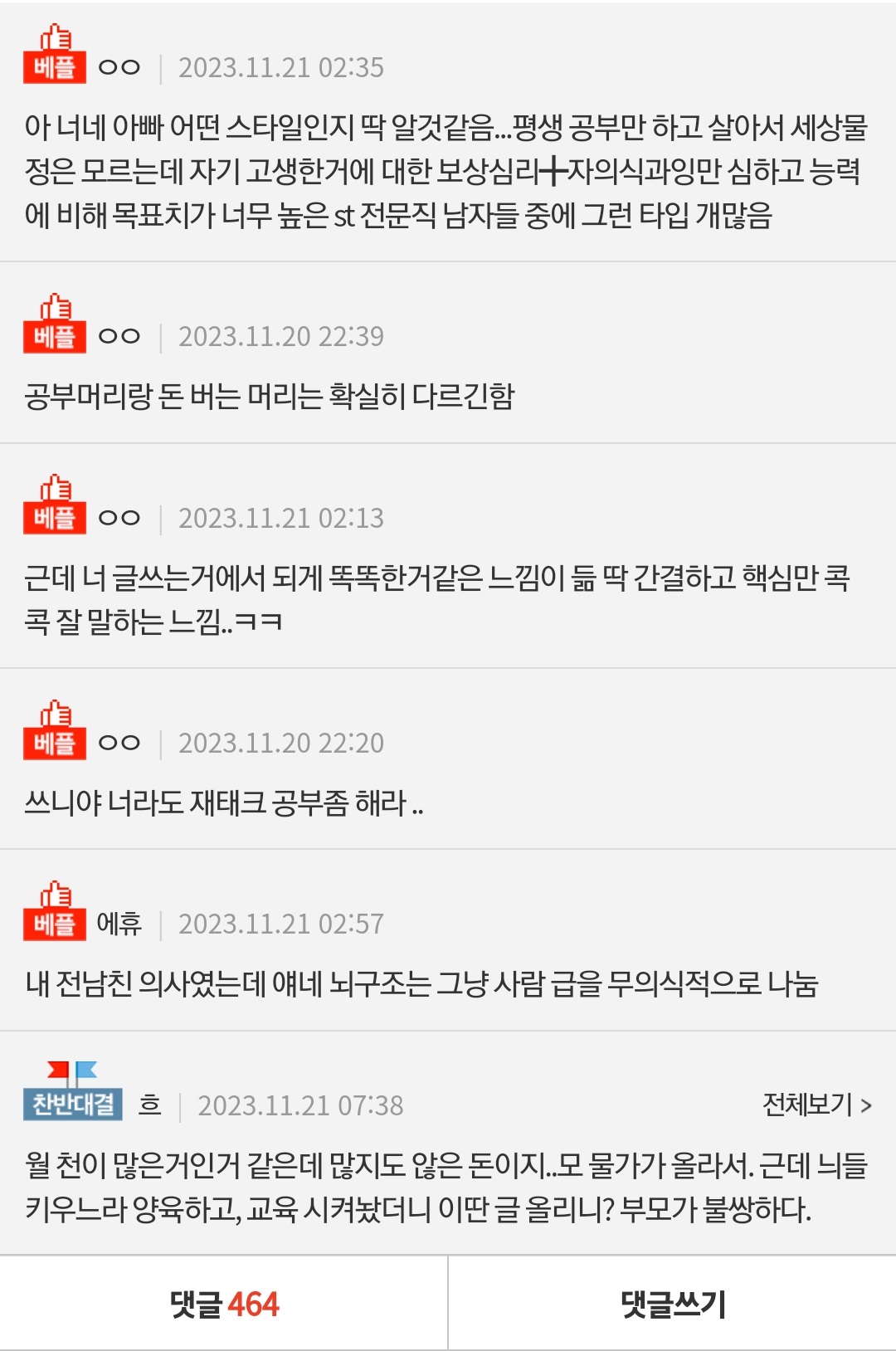Open 전체보기 for the 찬반대결 comment

click(x=816, y=1105)
